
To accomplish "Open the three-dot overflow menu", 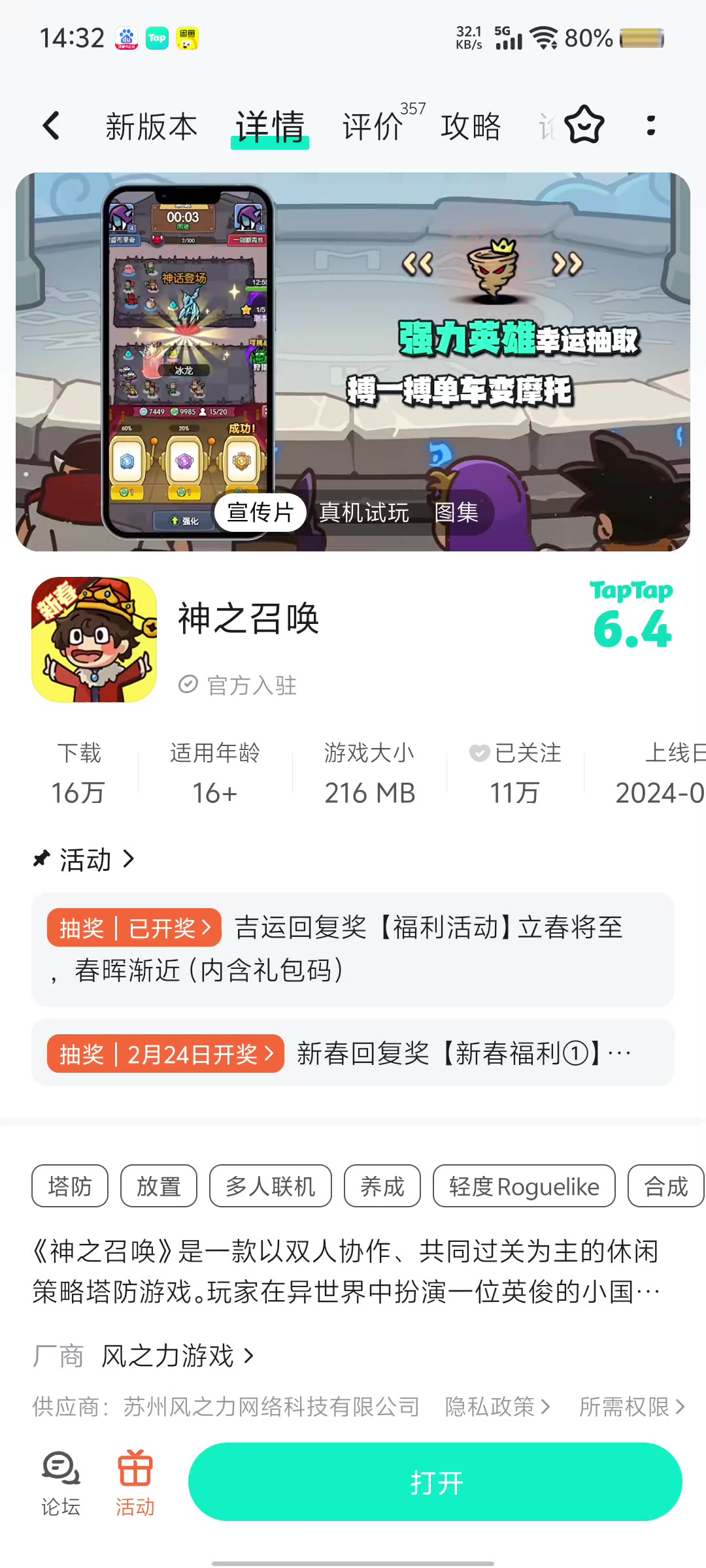I will pos(650,125).
